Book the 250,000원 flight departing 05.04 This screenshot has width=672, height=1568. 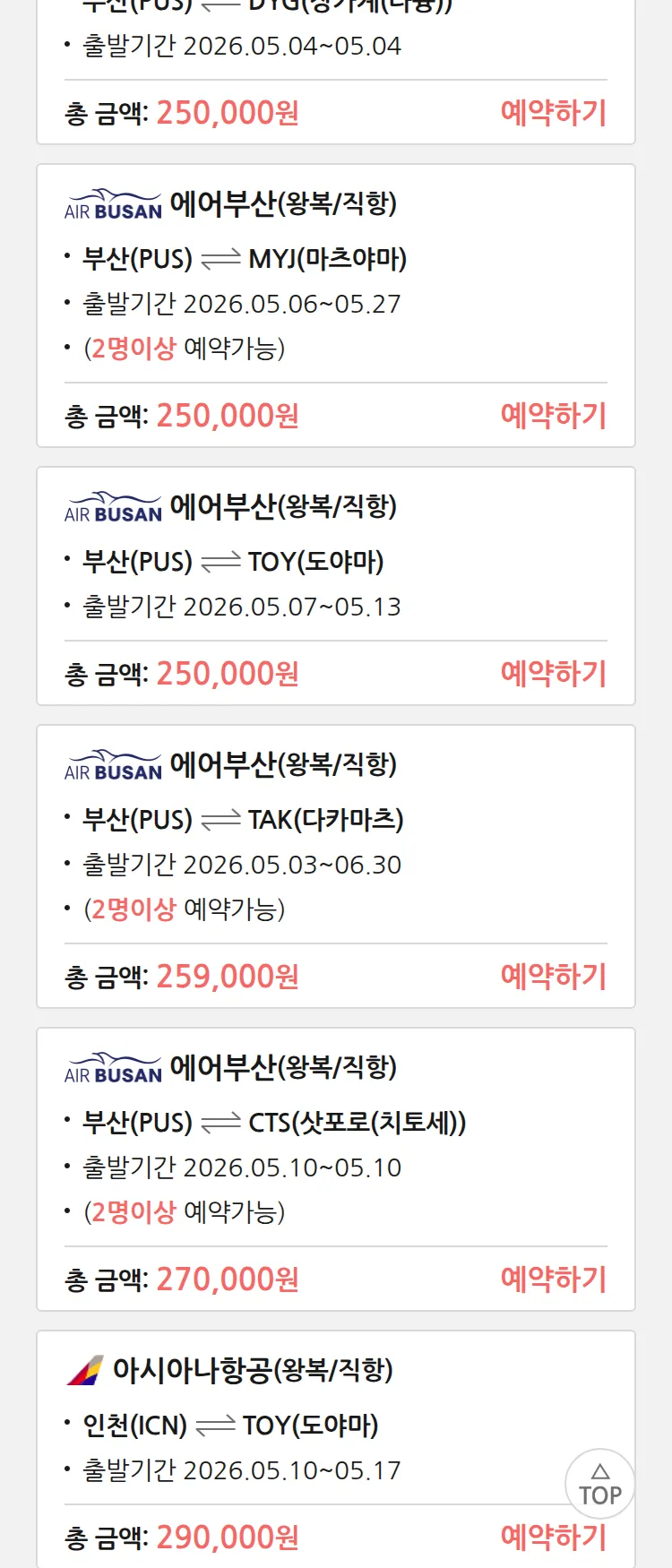coord(553,113)
